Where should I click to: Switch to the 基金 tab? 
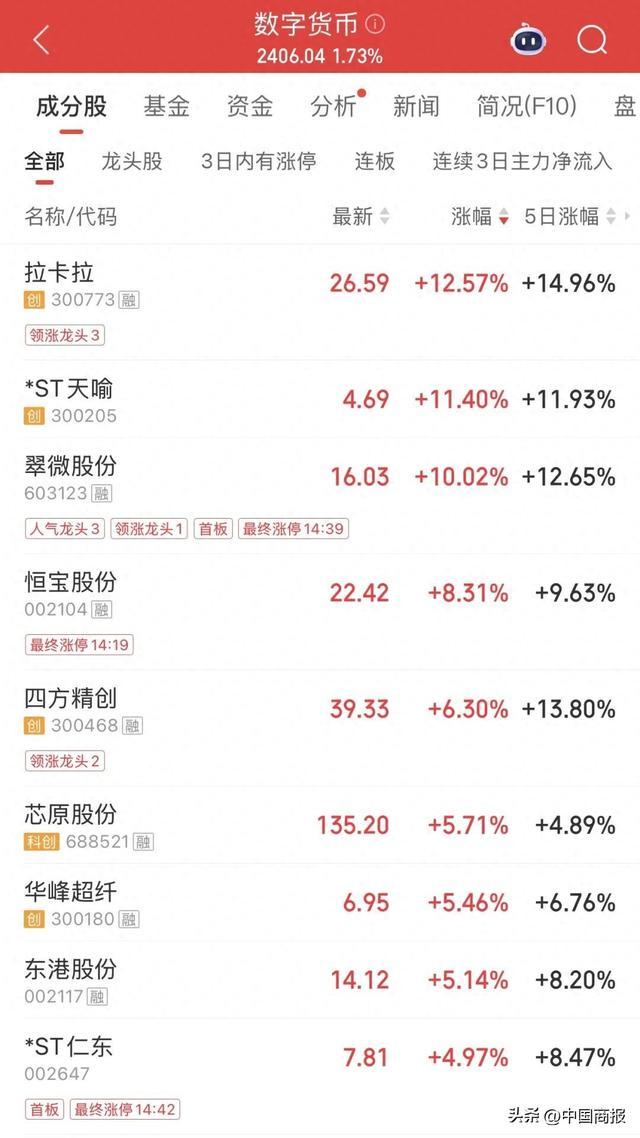pos(166,106)
